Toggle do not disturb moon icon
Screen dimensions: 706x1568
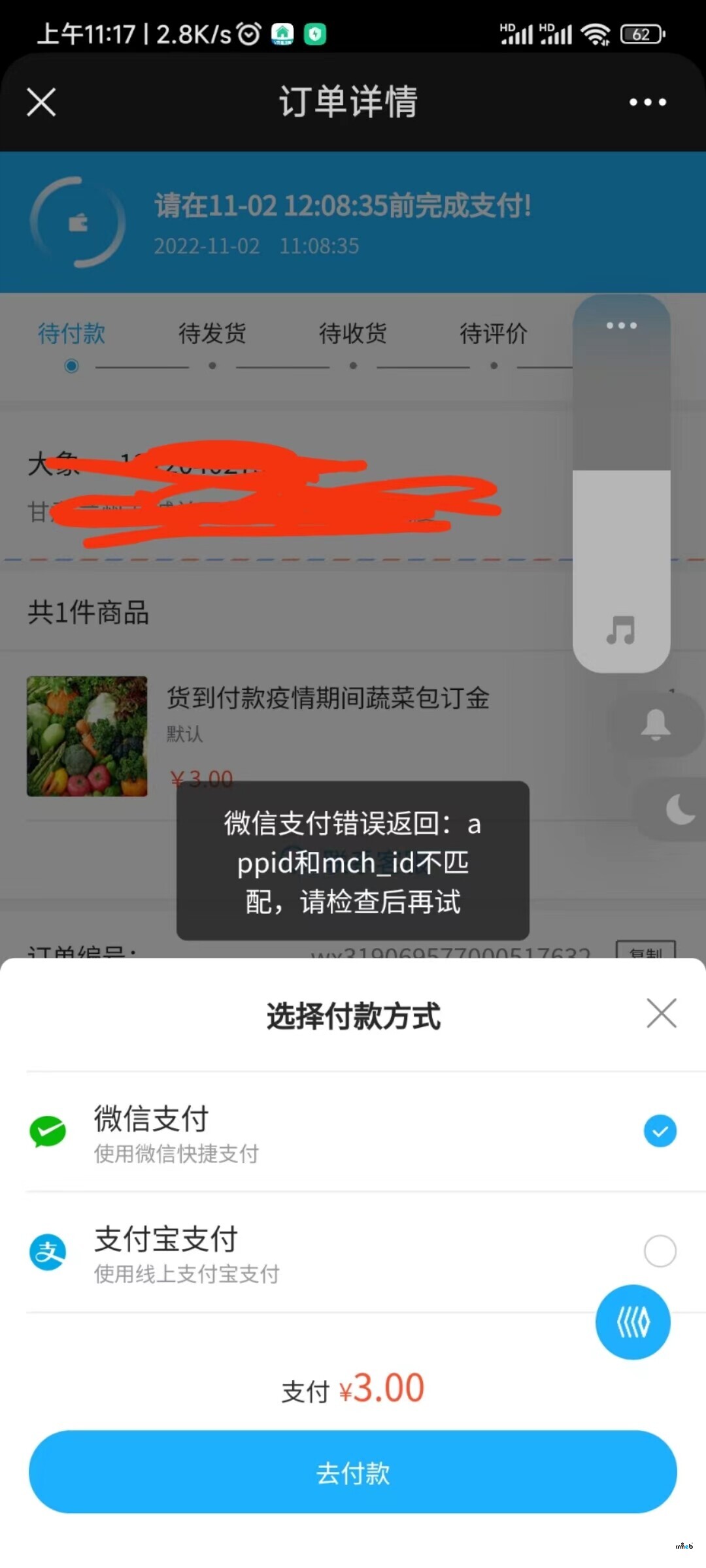tap(680, 809)
